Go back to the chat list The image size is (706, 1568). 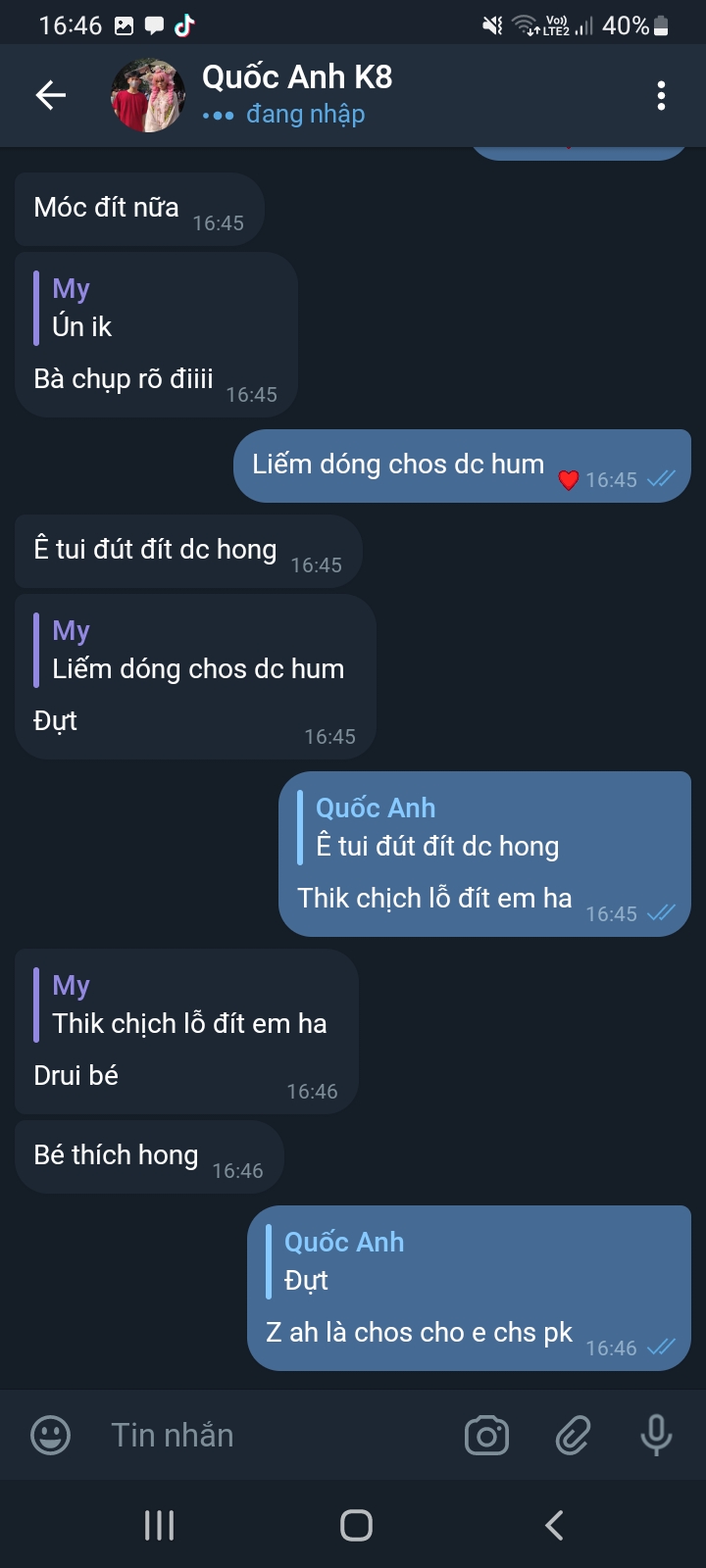[51, 95]
